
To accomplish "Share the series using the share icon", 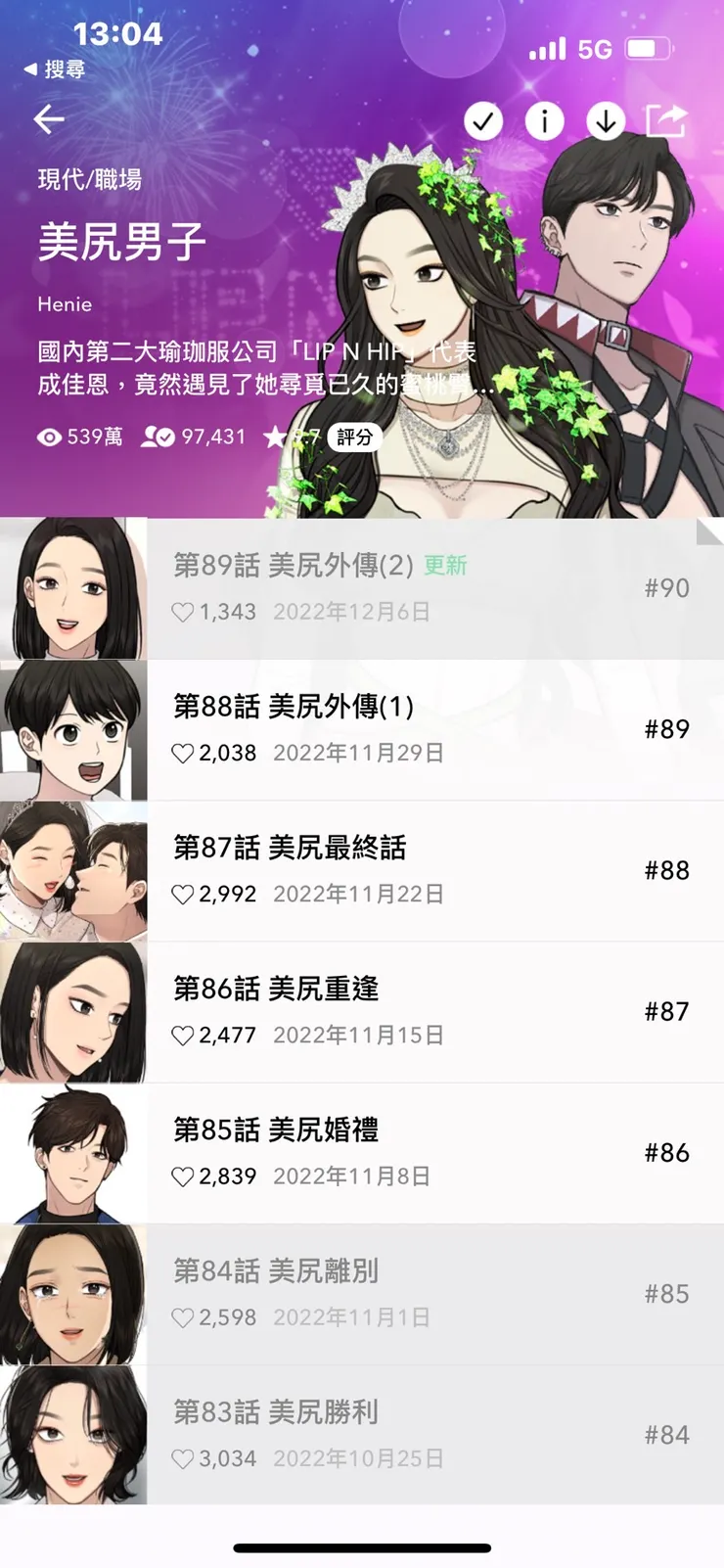I will click(668, 118).
